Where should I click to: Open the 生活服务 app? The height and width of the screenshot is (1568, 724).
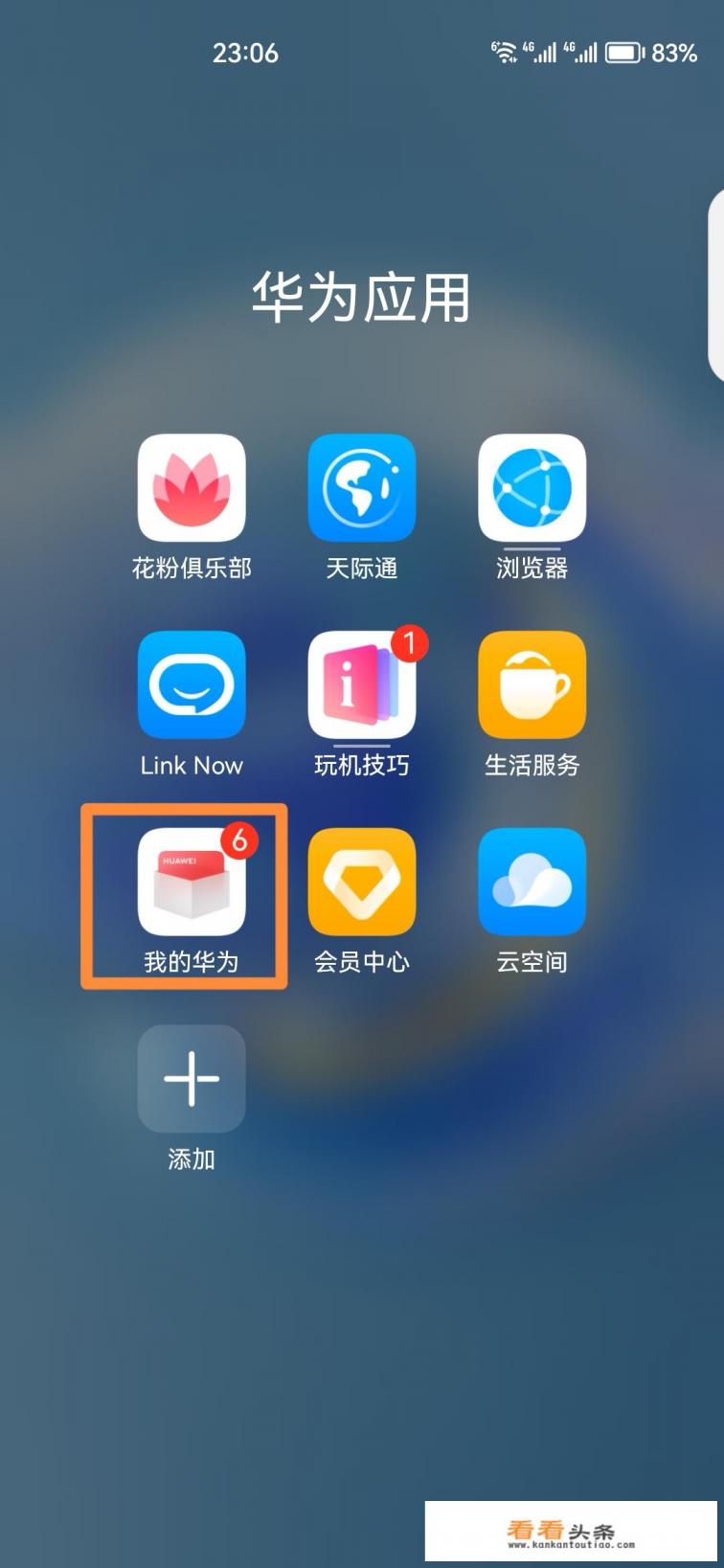click(x=532, y=685)
